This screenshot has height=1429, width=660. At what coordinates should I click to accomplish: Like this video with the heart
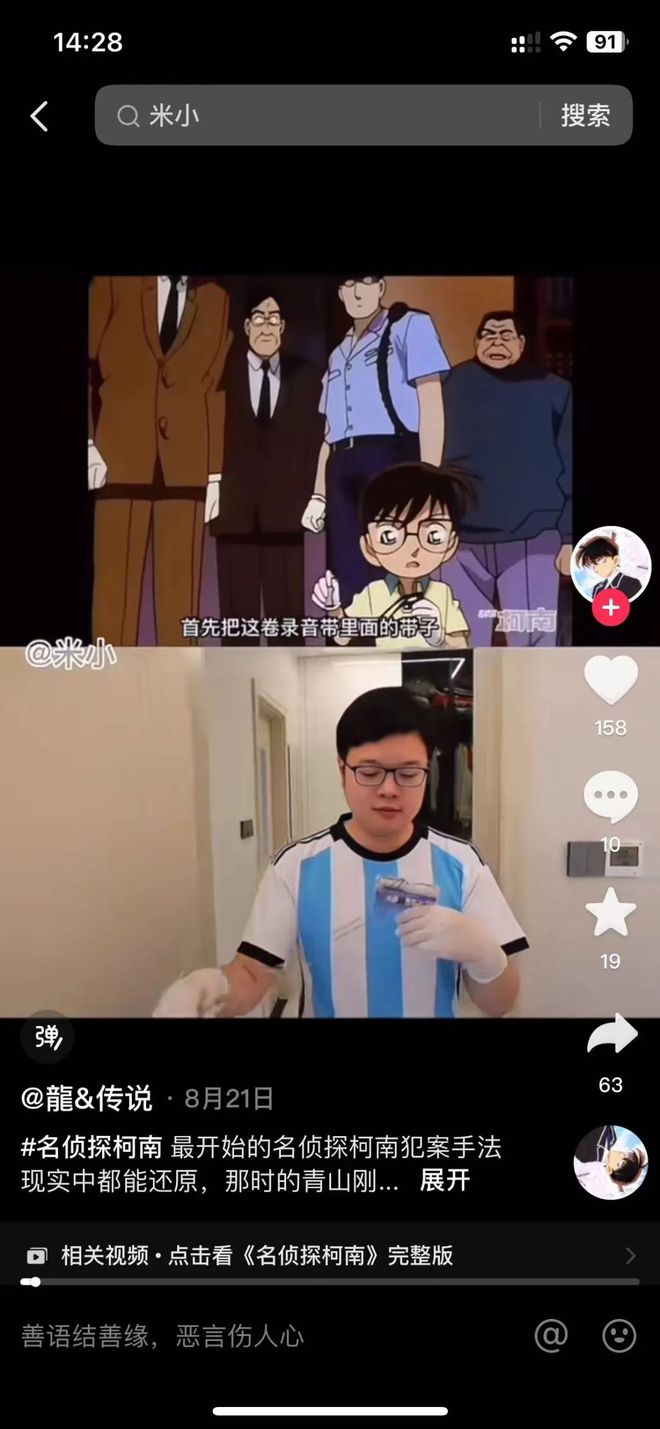click(x=610, y=681)
